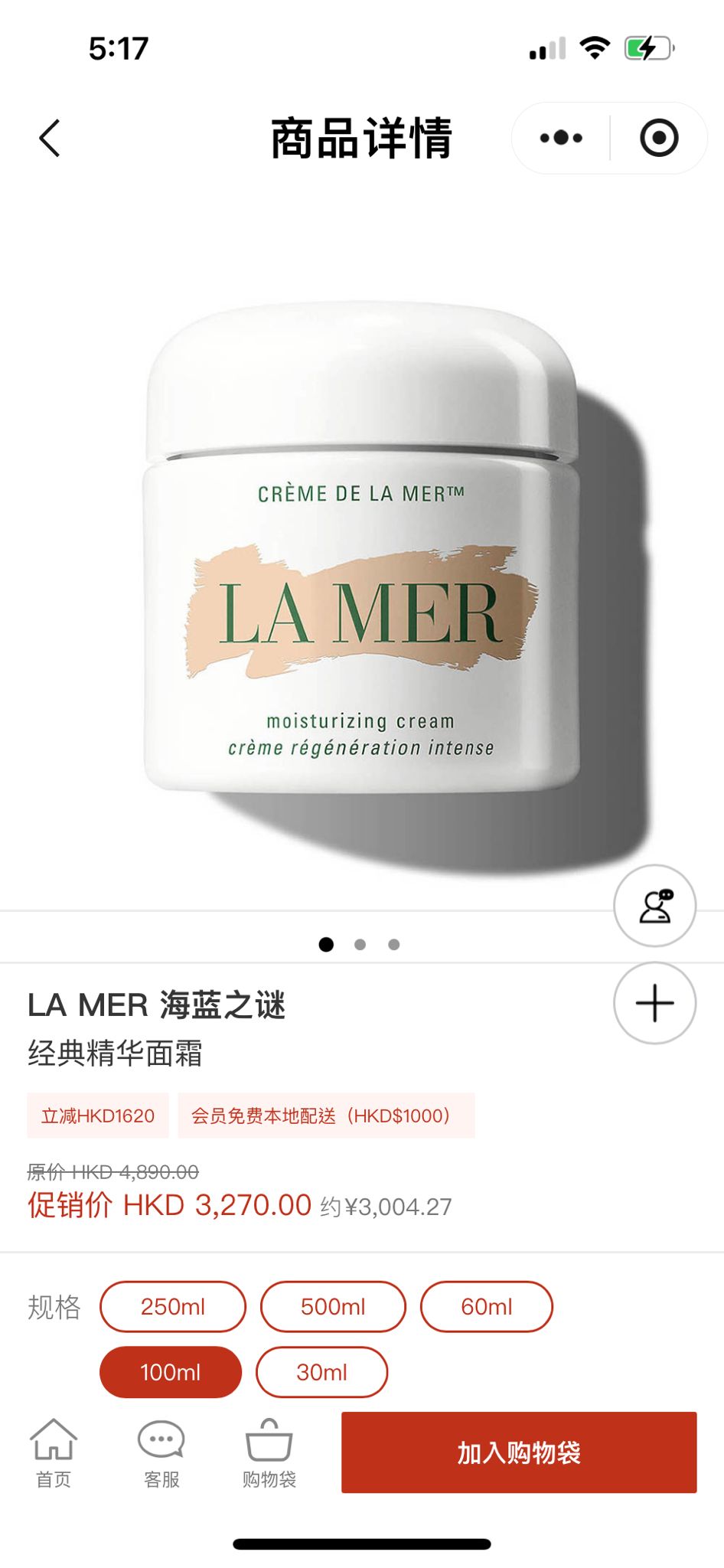This screenshot has width=724, height=1568.
Task: View the 购物袋 shopping bag
Action: click(269, 1453)
